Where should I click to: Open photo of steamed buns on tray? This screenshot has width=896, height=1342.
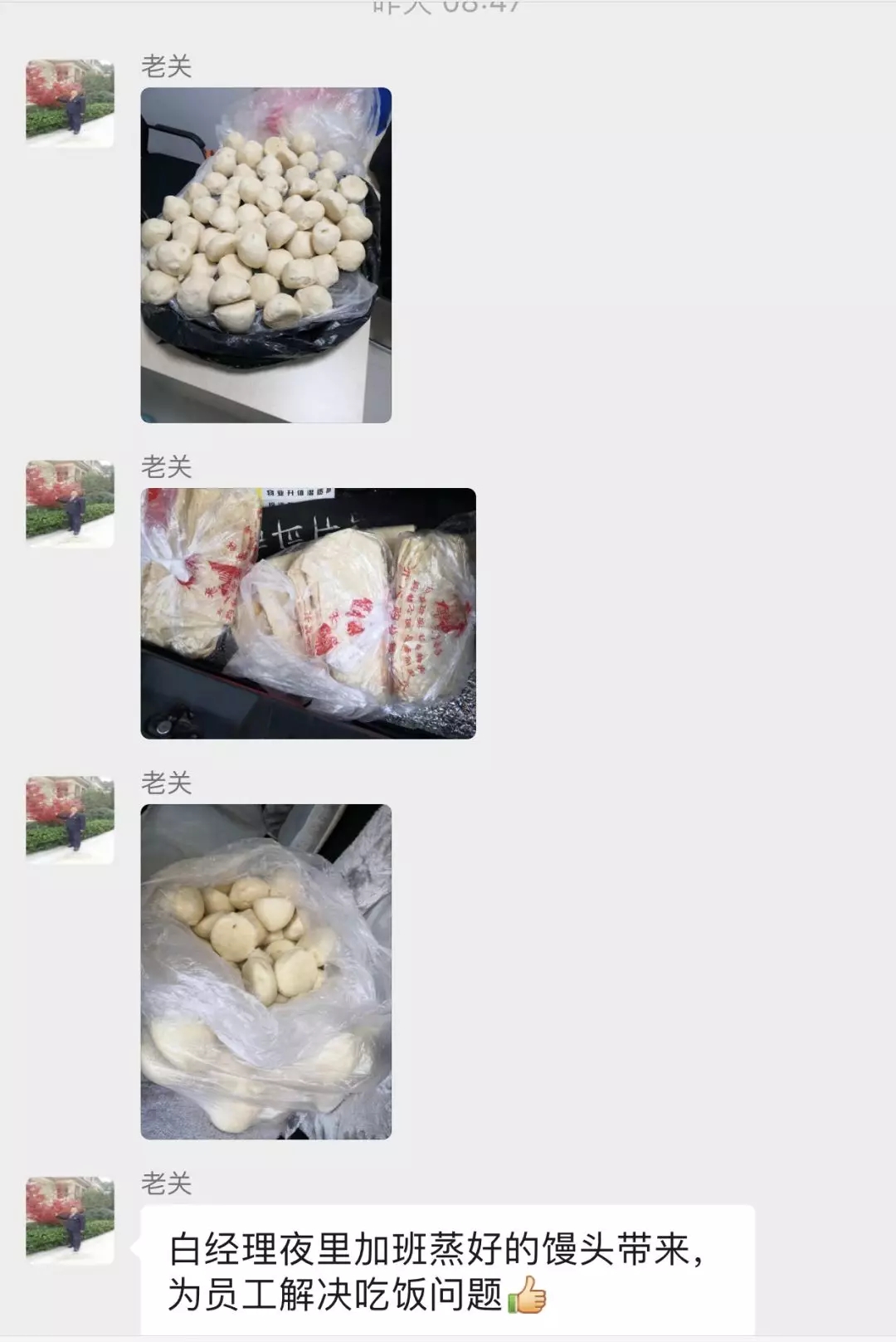(265, 255)
